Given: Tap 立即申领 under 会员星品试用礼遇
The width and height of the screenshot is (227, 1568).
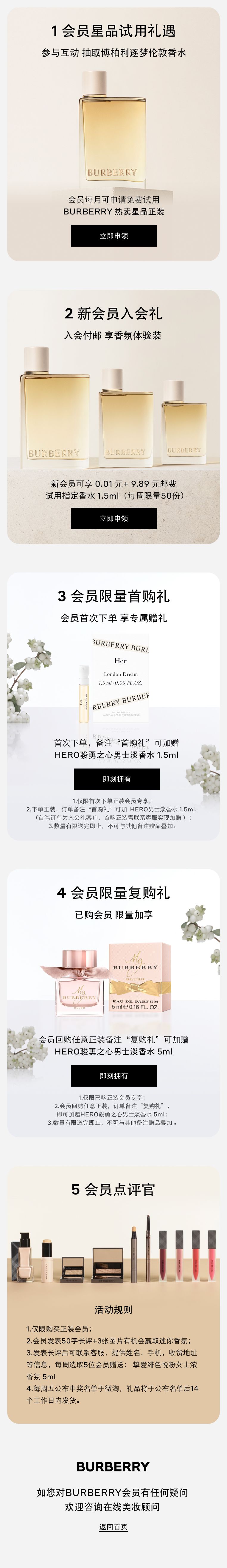Looking at the screenshot, I should click(x=113, y=236).
